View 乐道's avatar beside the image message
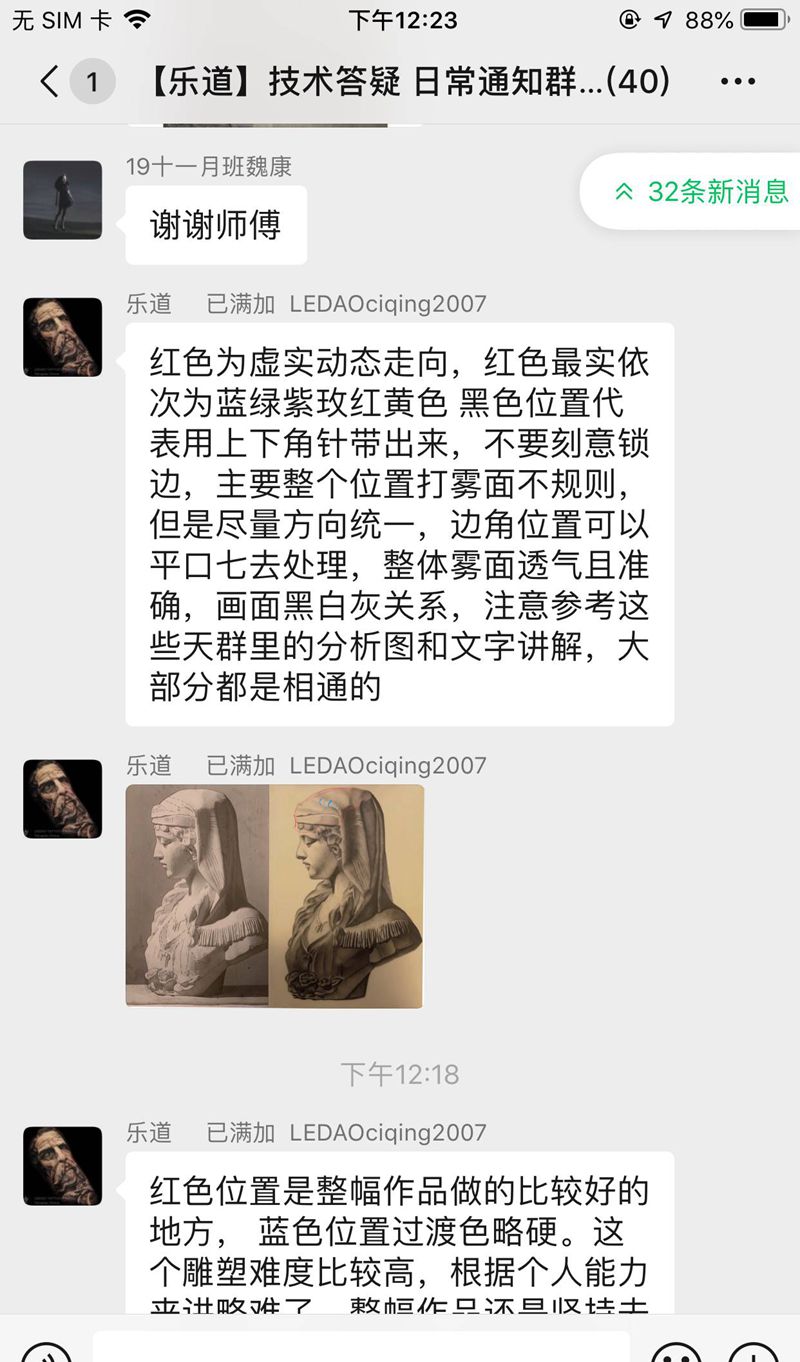Image resolution: width=800 pixels, height=1362 pixels. [x=63, y=799]
